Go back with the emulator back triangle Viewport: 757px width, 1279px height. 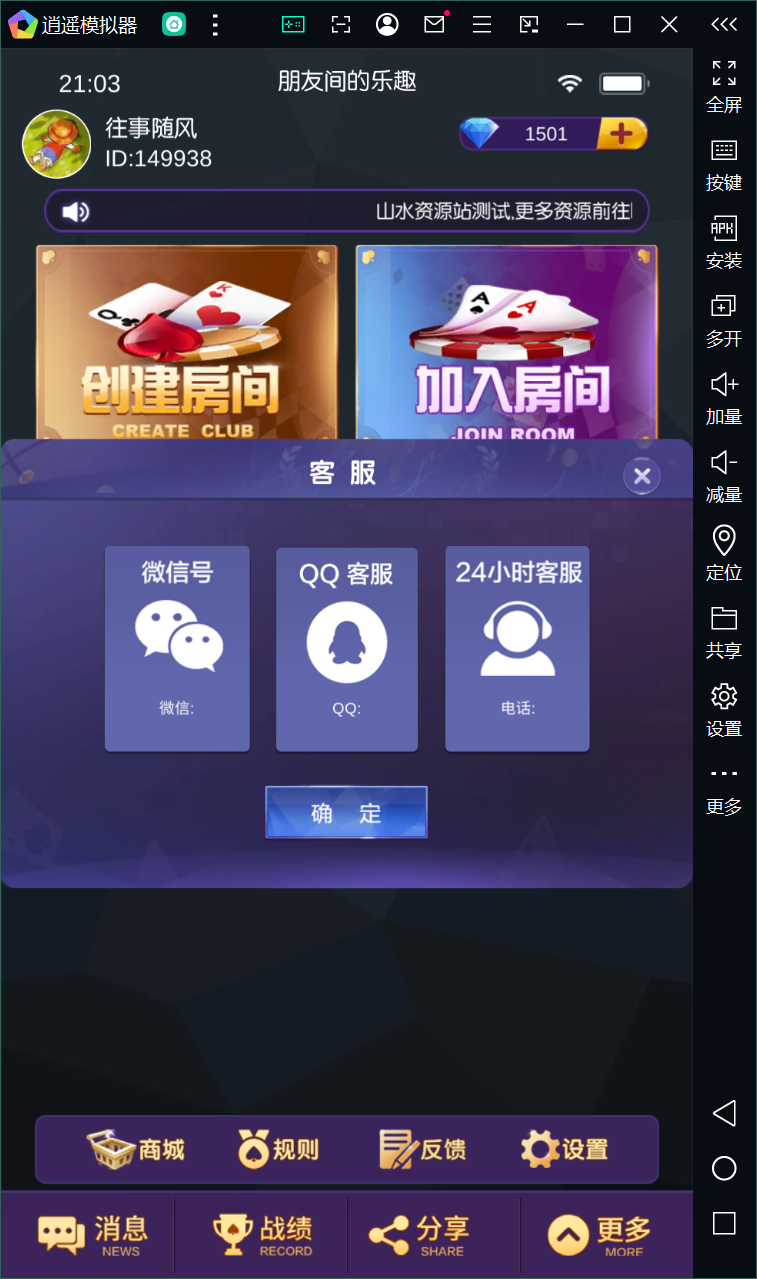tap(724, 1114)
